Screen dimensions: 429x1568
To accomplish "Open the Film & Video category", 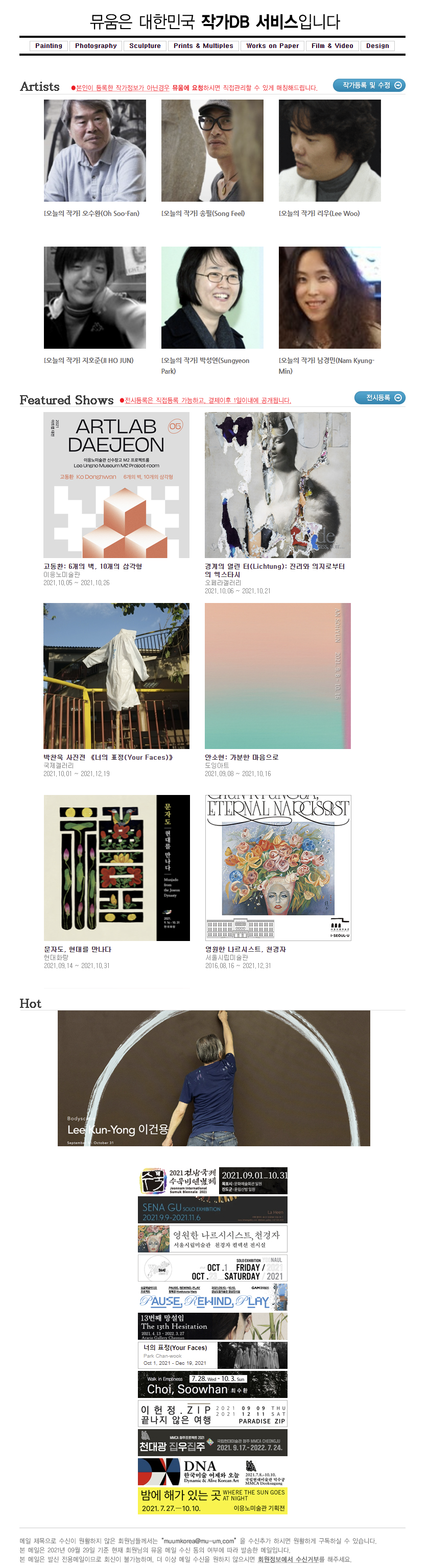I will [331, 45].
